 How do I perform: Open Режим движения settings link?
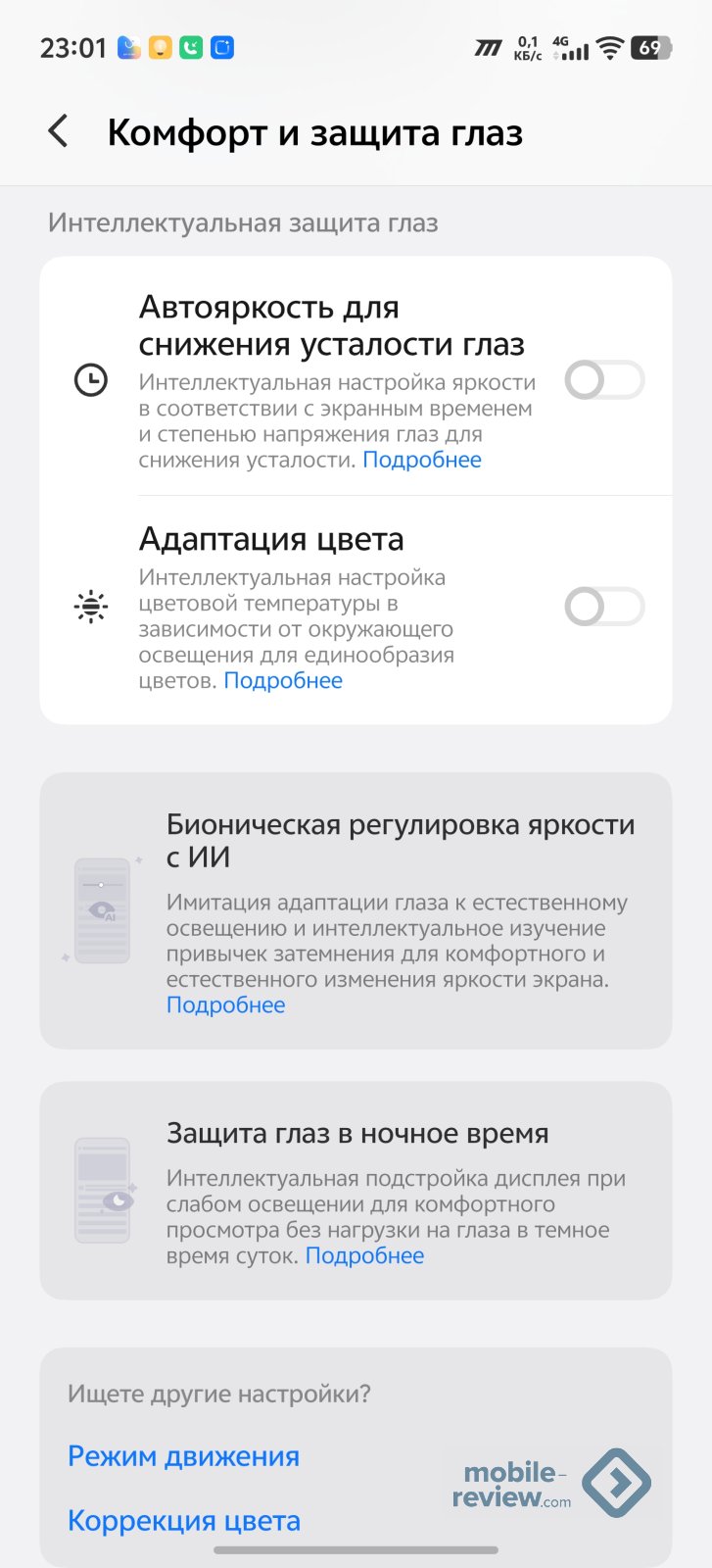tap(183, 1456)
